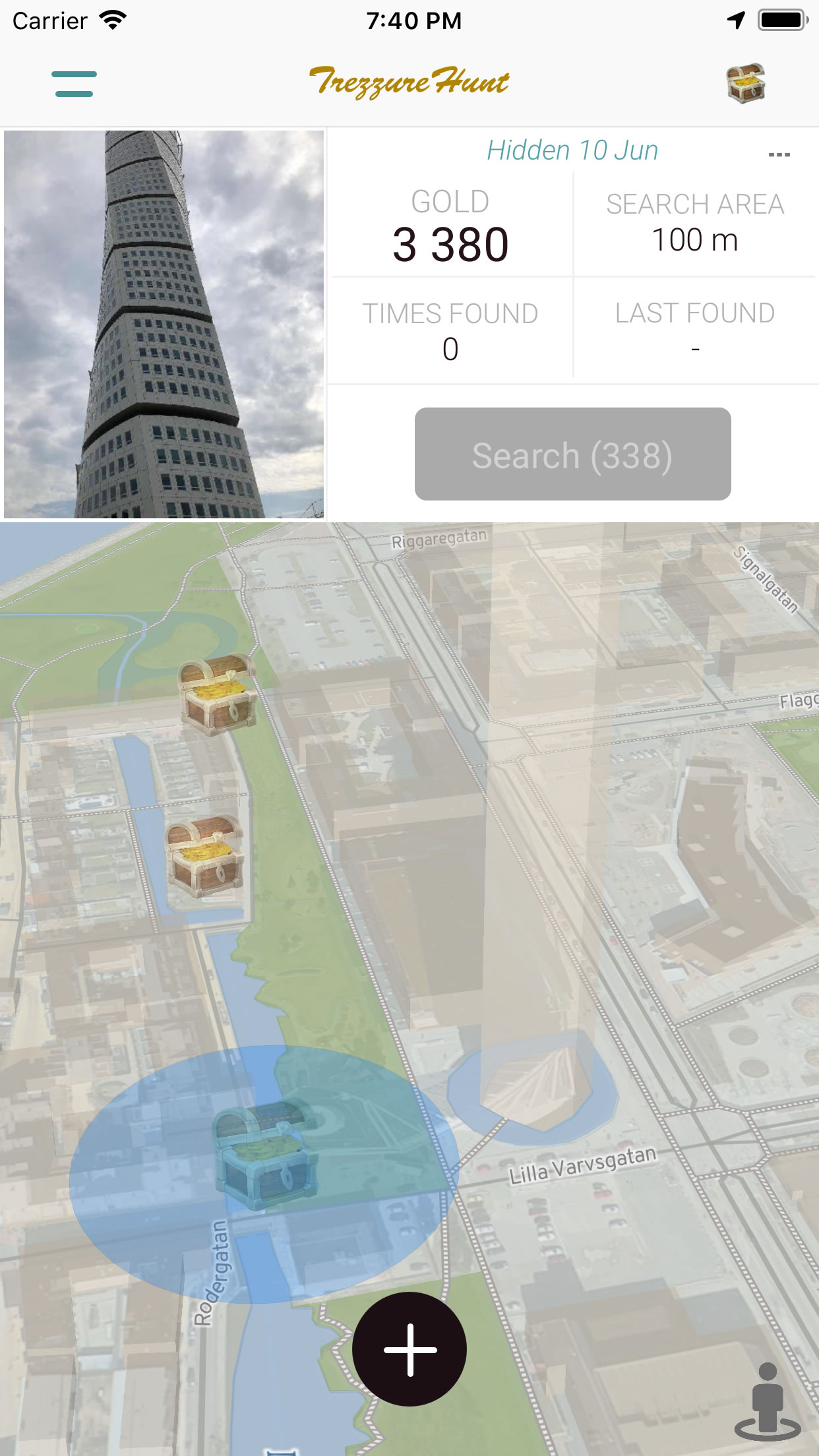Open the tower photo thumbnail
Viewport: 819px width, 1456px height.
164,324
